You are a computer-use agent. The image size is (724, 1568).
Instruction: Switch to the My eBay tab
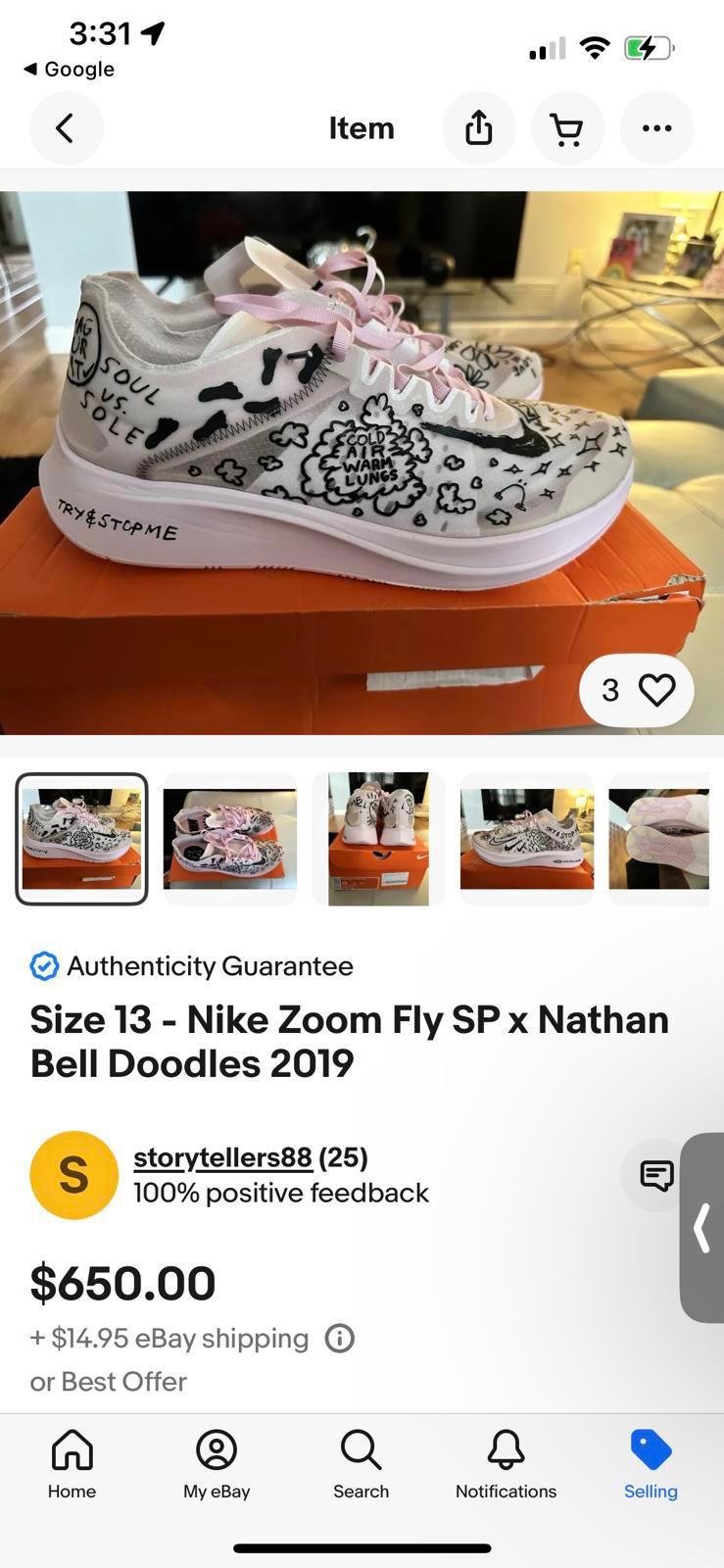pyautogui.click(x=217, y=1464)
